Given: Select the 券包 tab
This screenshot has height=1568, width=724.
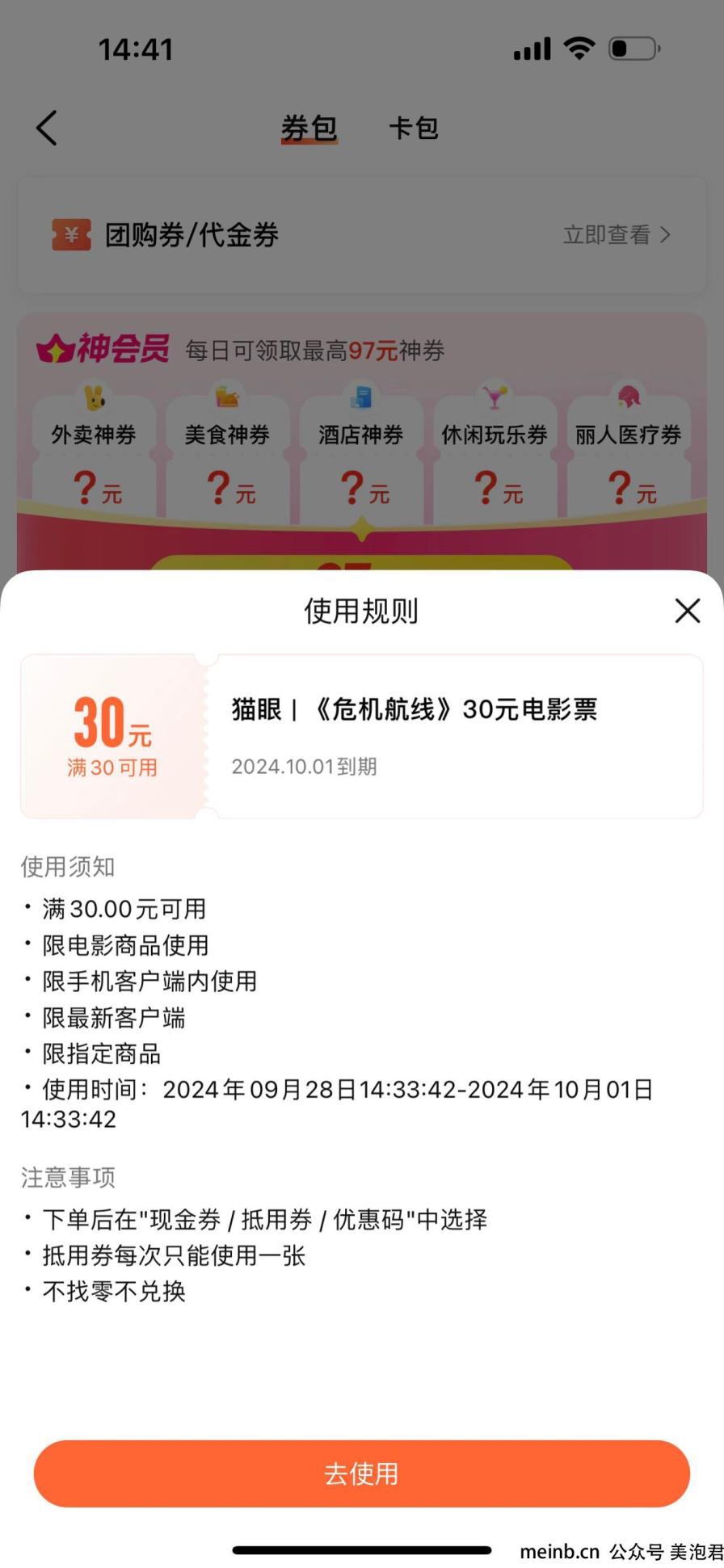Looking at the screenshot, I should (309, 128).
